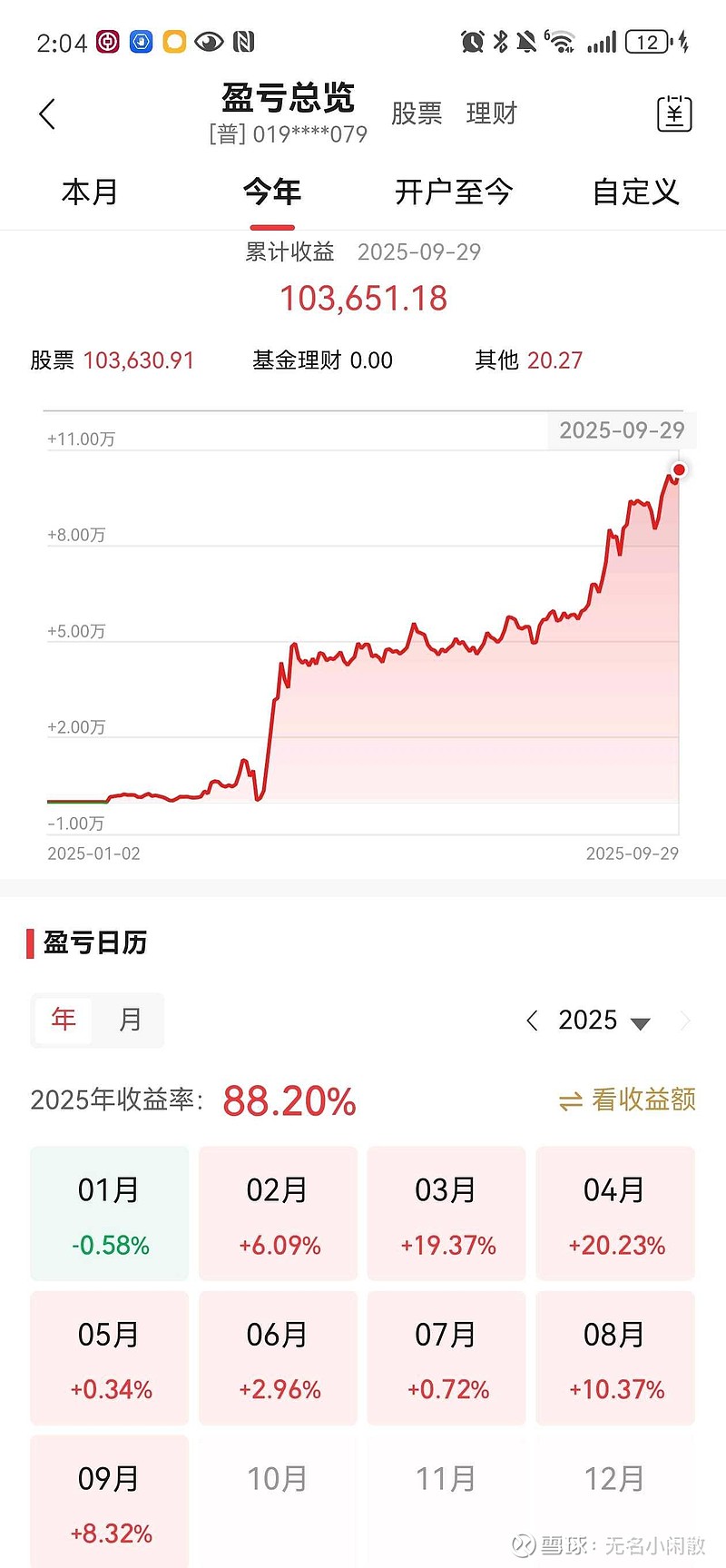Open the 自定义 date range tab
726x1568 pixels.
pyautogui.click(x=635, y=192)
